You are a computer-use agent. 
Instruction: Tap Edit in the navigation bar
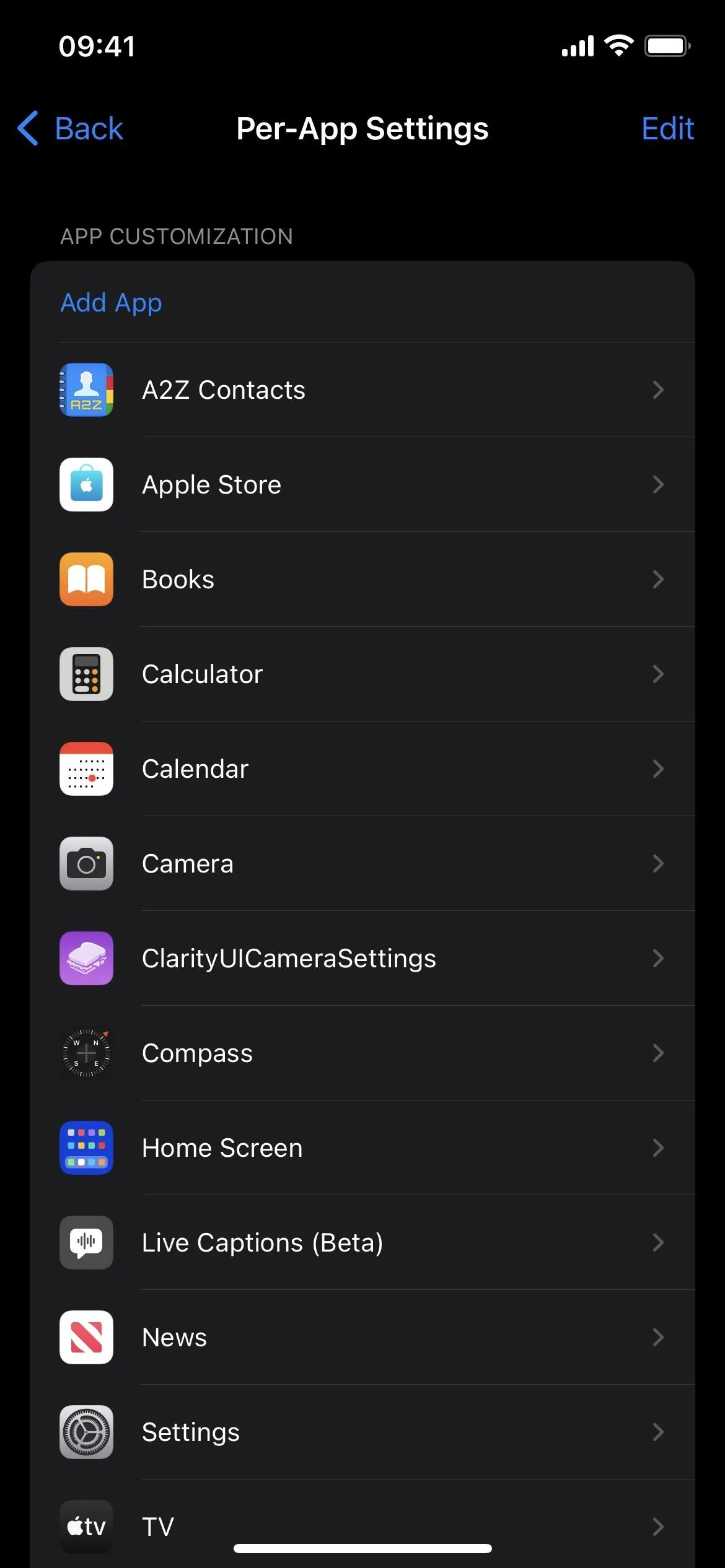click(x=667, y=129)
